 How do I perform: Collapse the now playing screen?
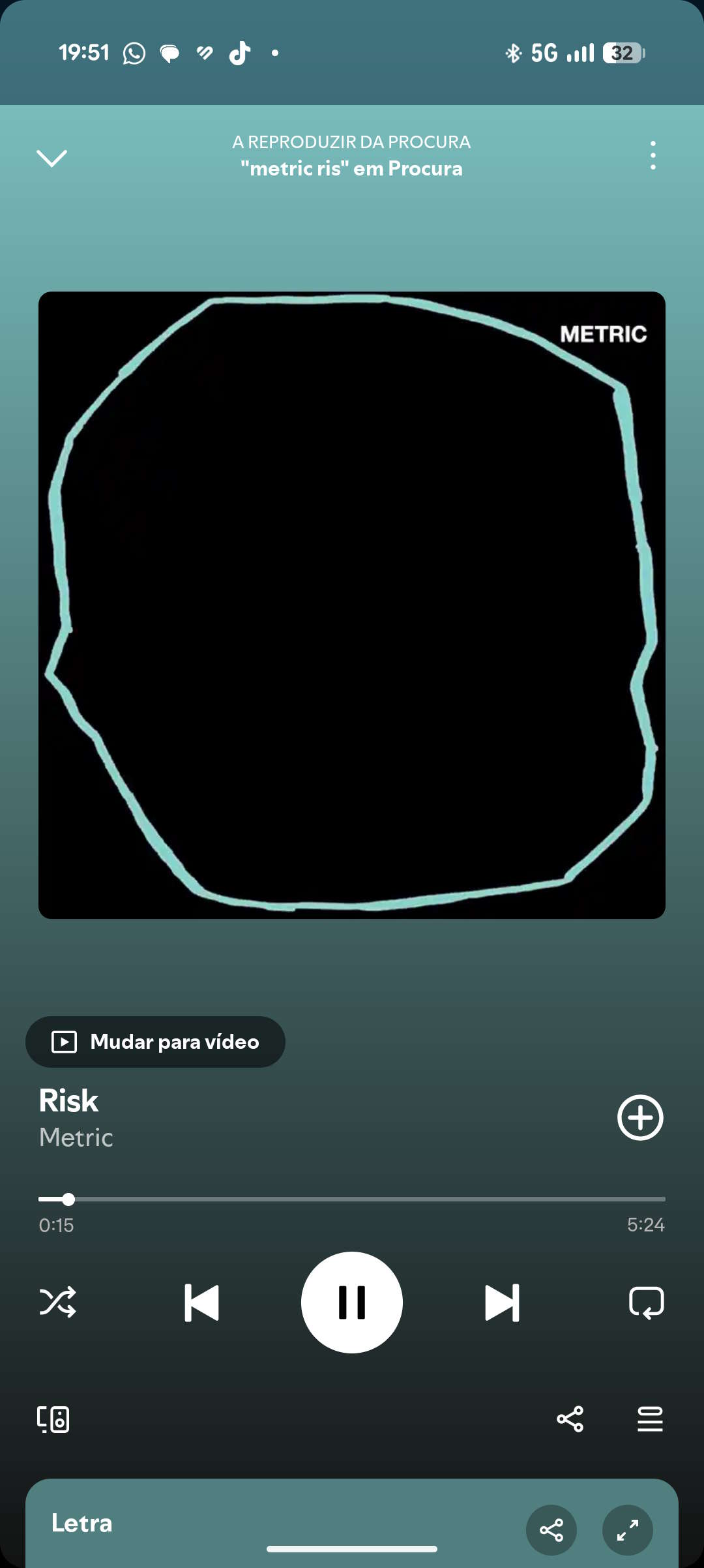51,157
